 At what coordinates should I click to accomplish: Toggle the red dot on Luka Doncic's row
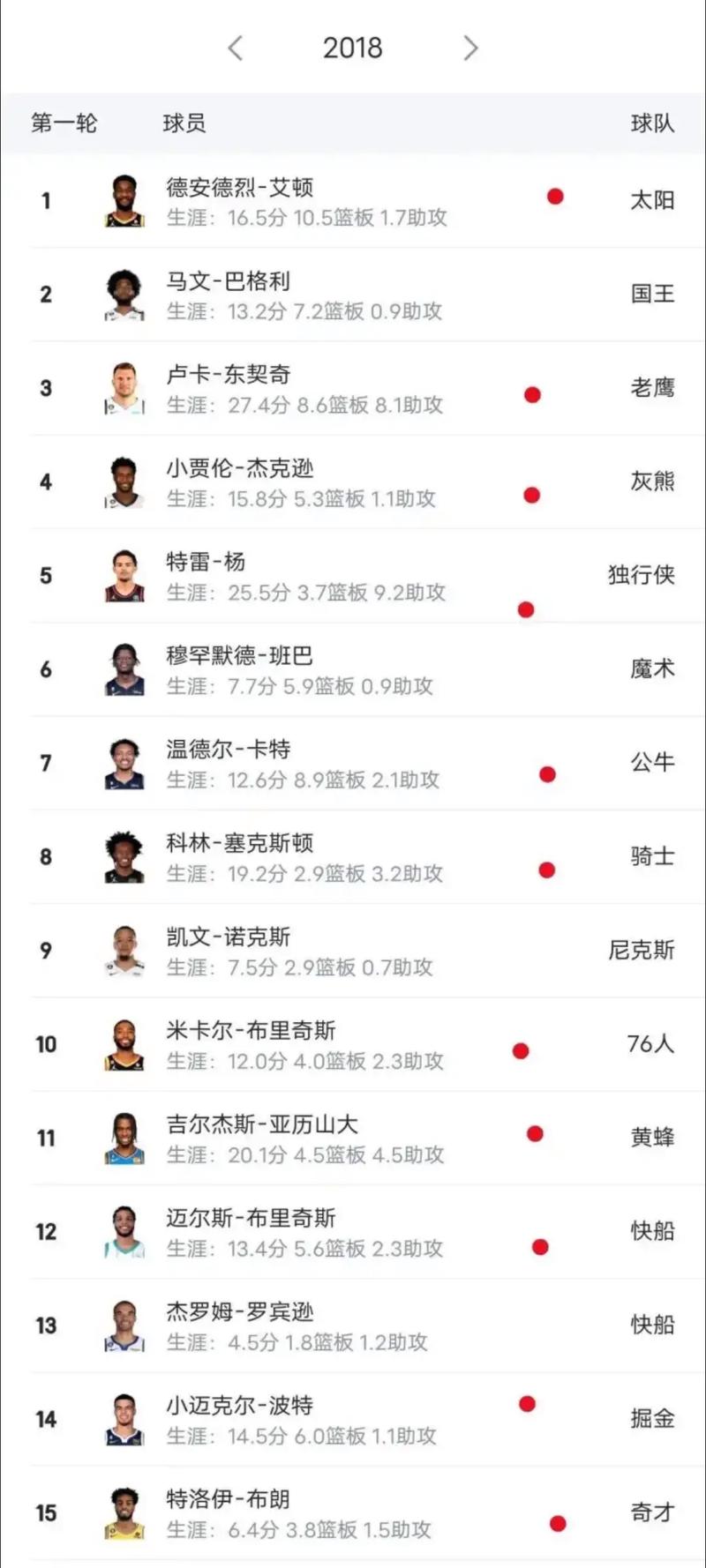532,394
